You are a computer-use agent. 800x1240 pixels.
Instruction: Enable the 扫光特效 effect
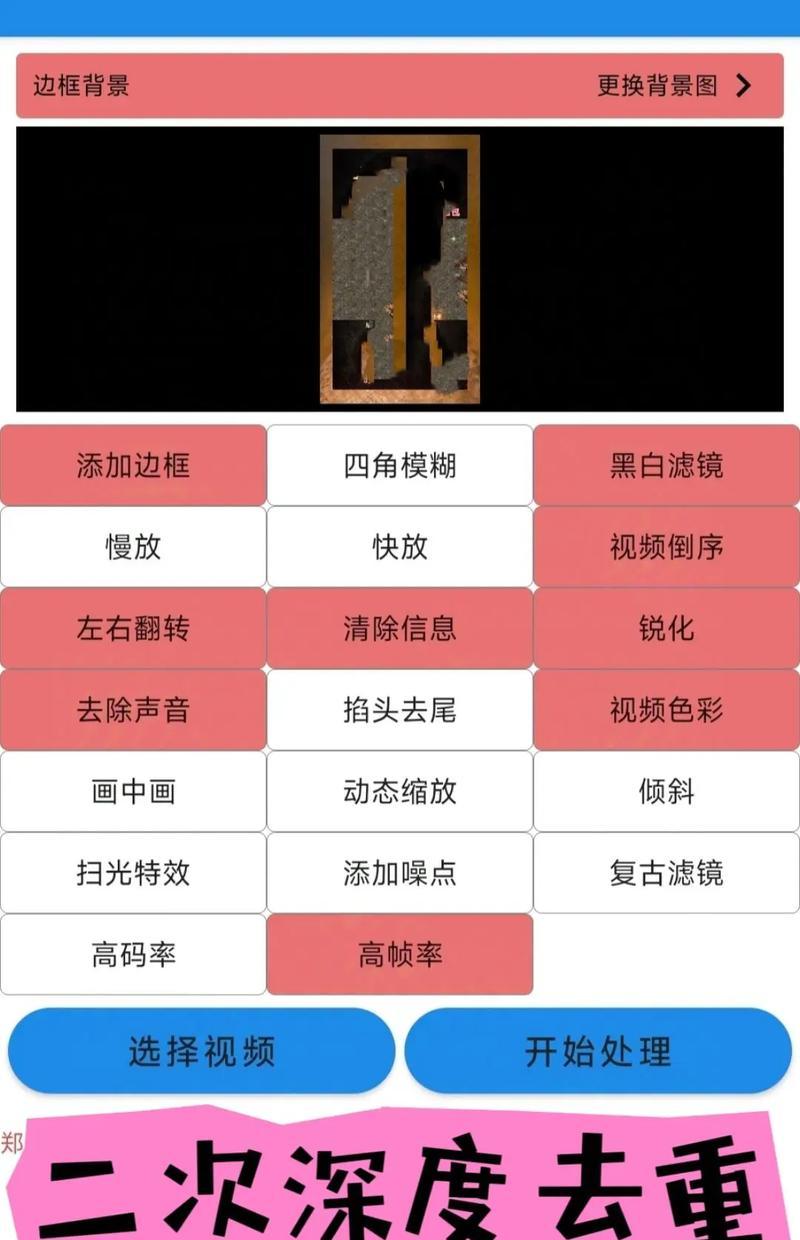pos(133,873)
